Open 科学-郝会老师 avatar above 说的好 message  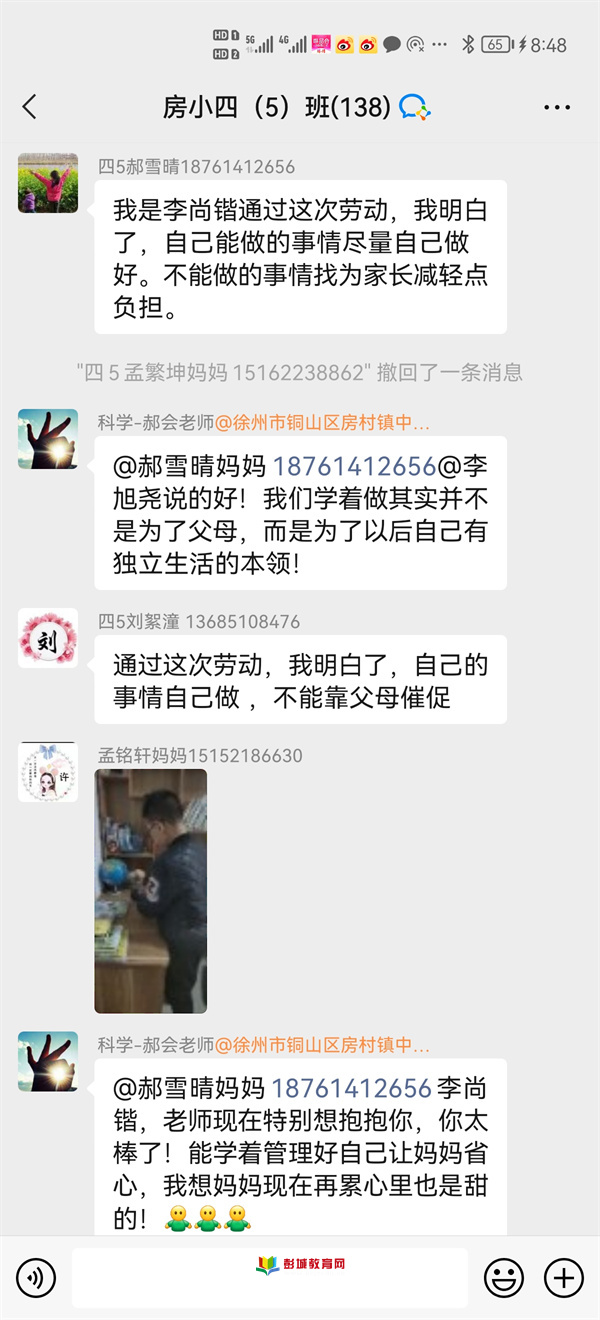(48, 439)
